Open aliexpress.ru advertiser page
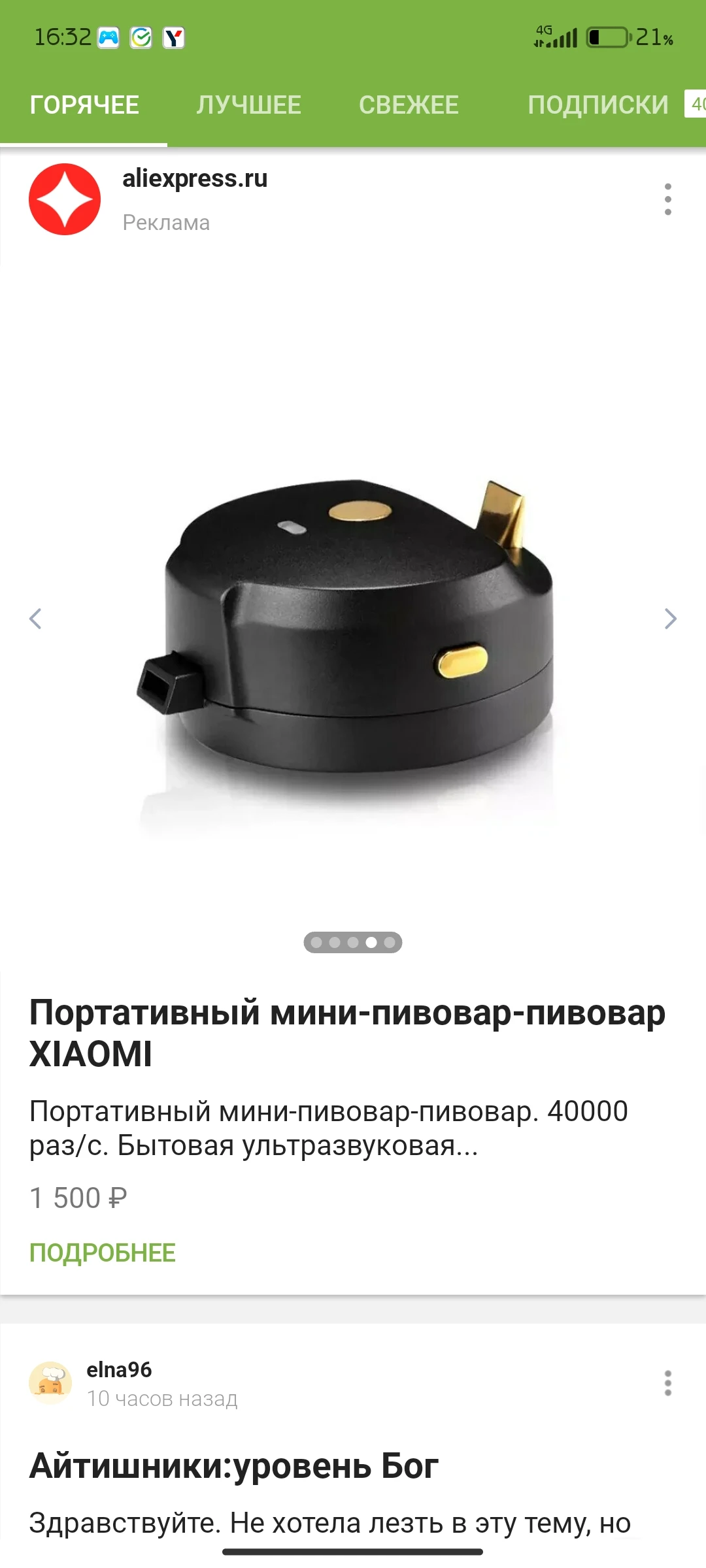706x1568 pixels. tap(195, 178)
